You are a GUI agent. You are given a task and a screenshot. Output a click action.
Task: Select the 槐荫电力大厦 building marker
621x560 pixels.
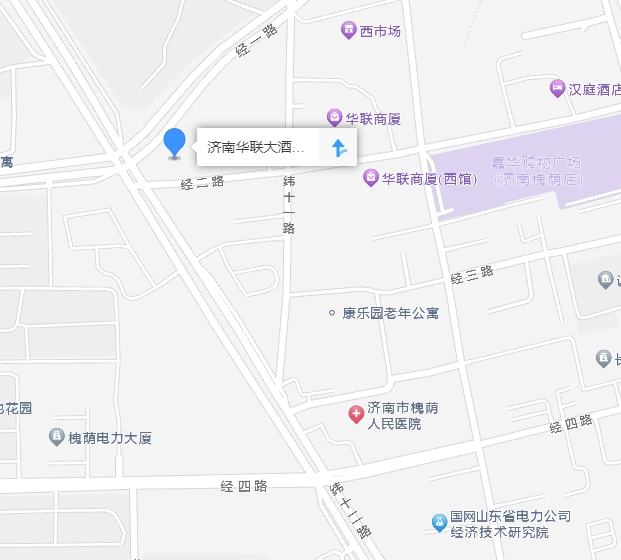57,437
